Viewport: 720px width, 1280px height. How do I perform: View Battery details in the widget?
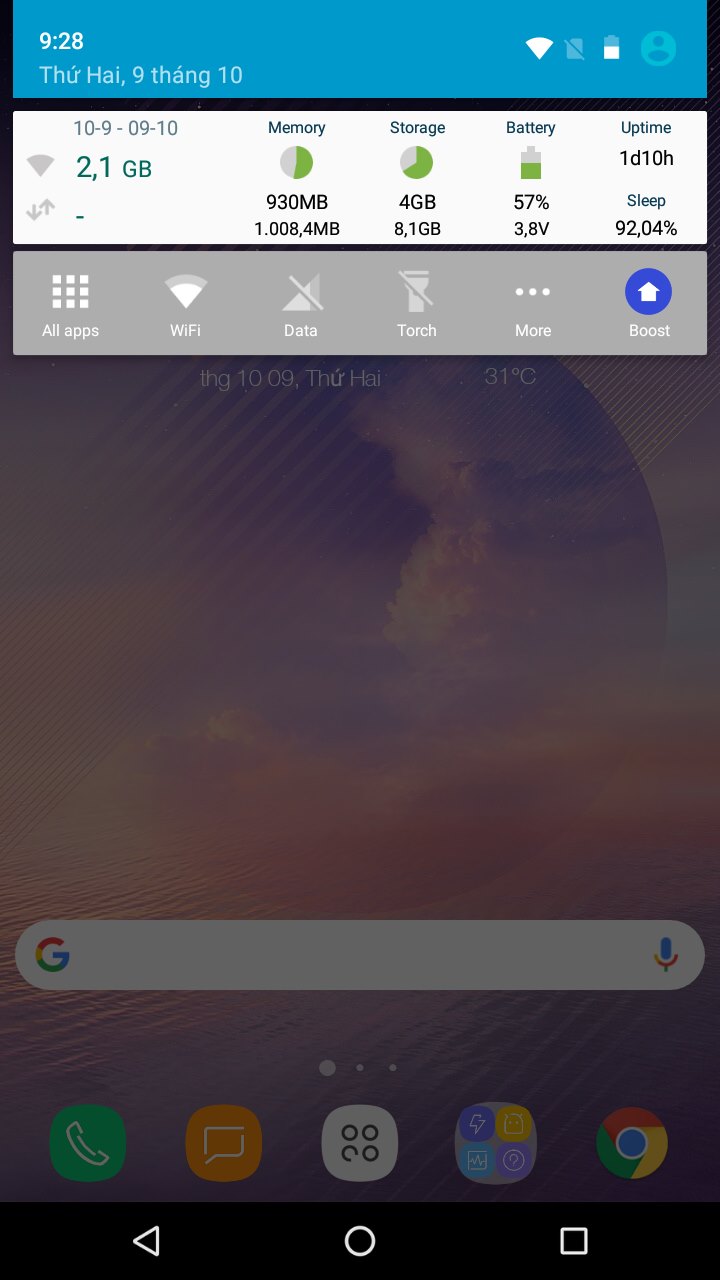pos(531,178)
